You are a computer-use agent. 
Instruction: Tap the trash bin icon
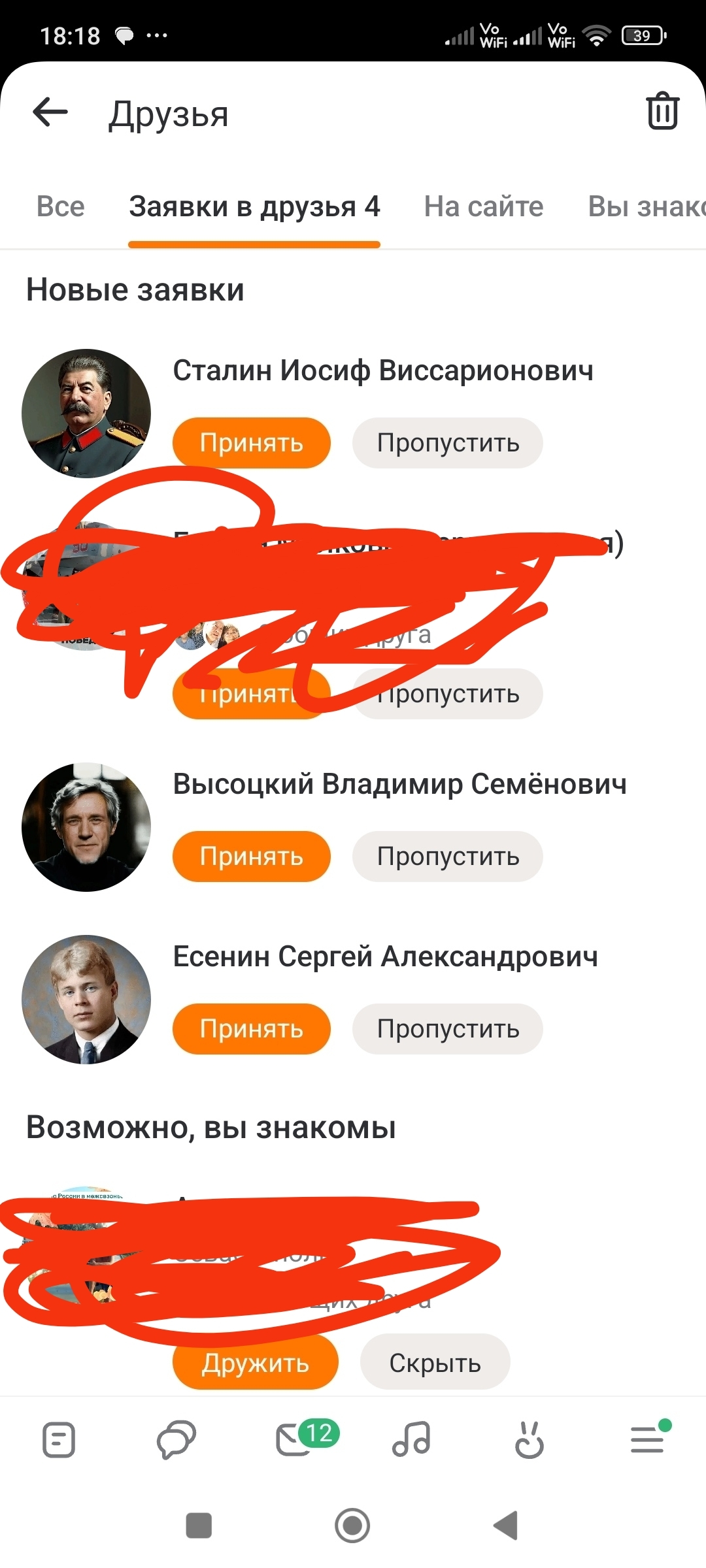pos(662,111)
